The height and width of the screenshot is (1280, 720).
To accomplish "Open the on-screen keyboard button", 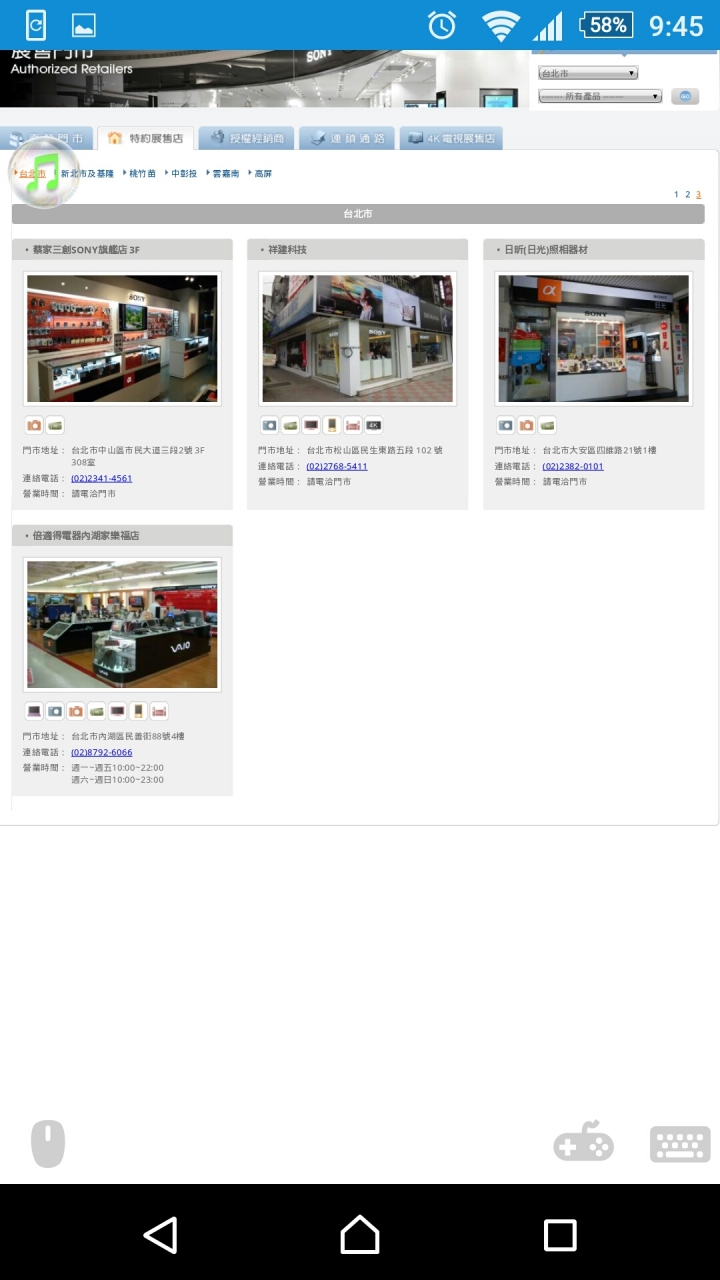I will pos(680,1144).
